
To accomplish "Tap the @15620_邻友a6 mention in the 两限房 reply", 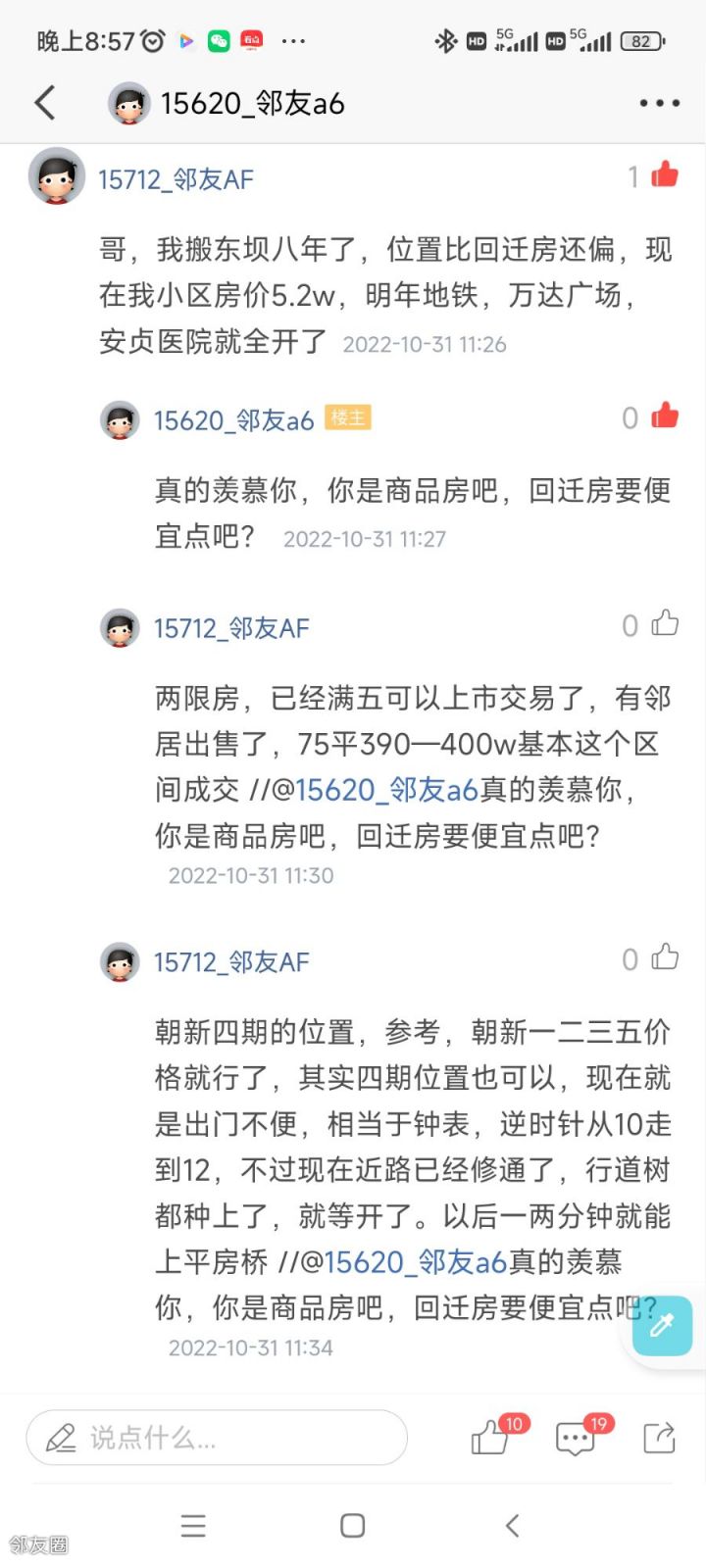I will (386, 790).
